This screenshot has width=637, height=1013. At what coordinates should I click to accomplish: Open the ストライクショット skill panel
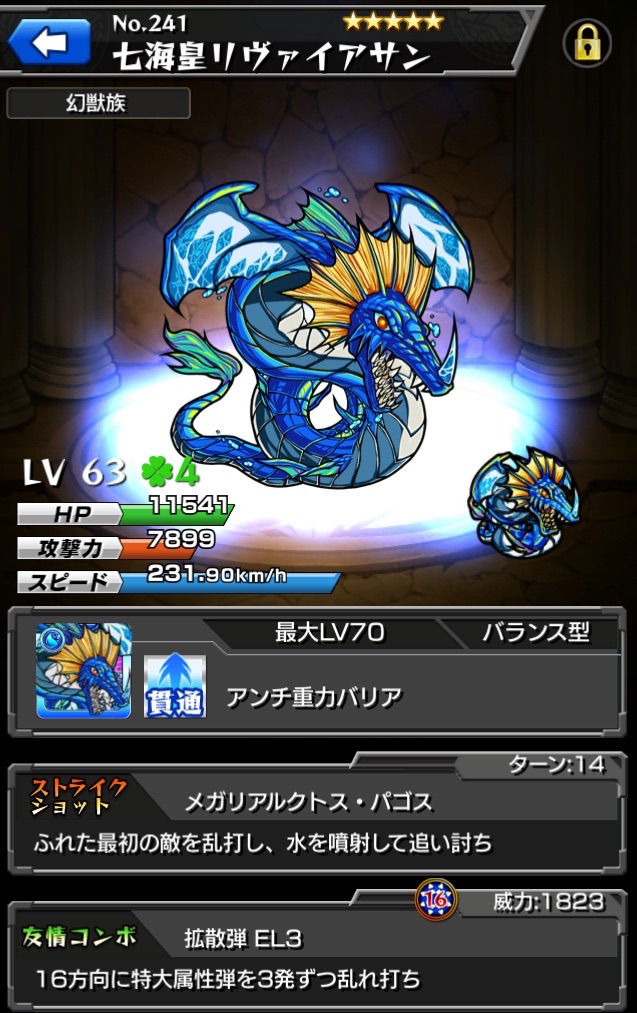click(x=318, y=817)
